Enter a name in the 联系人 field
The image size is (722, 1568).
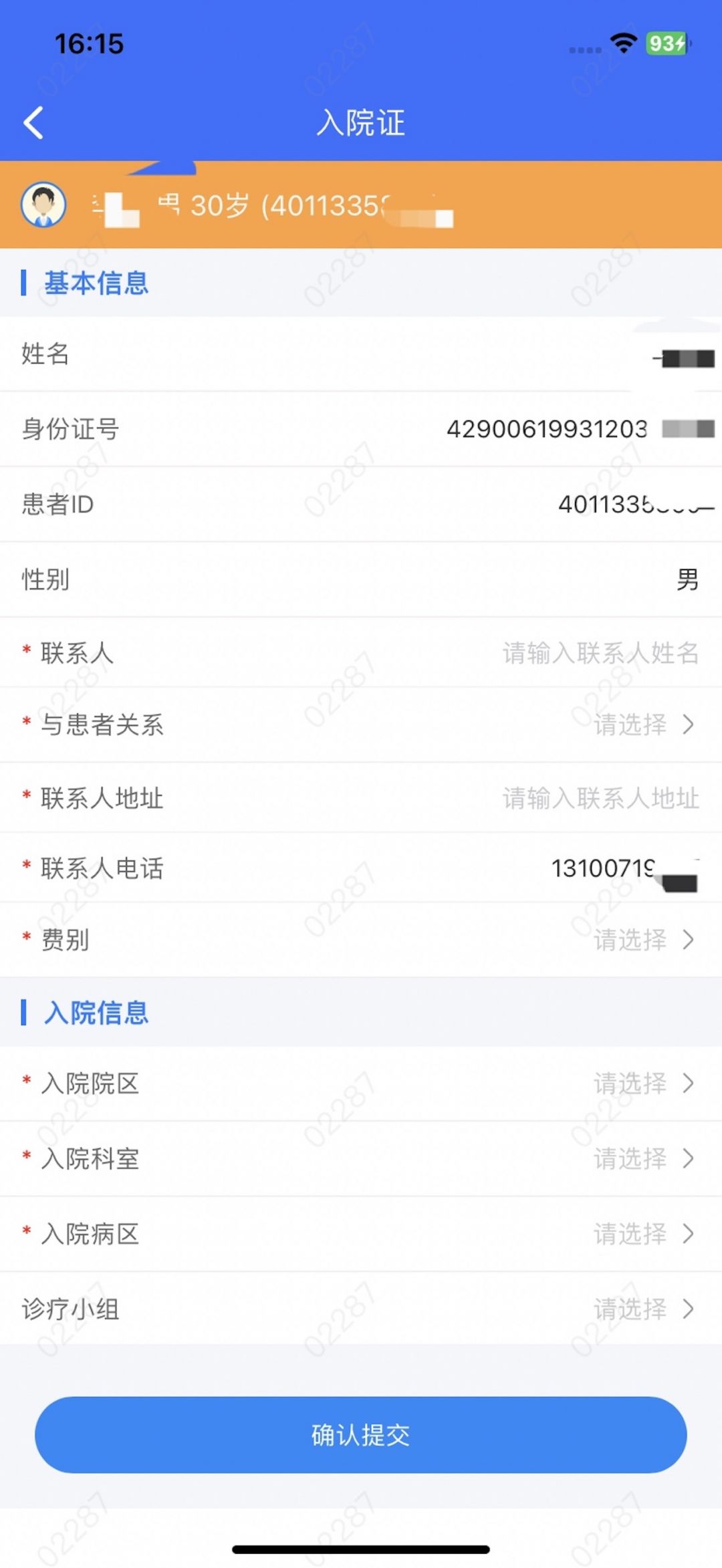(600, 653)
